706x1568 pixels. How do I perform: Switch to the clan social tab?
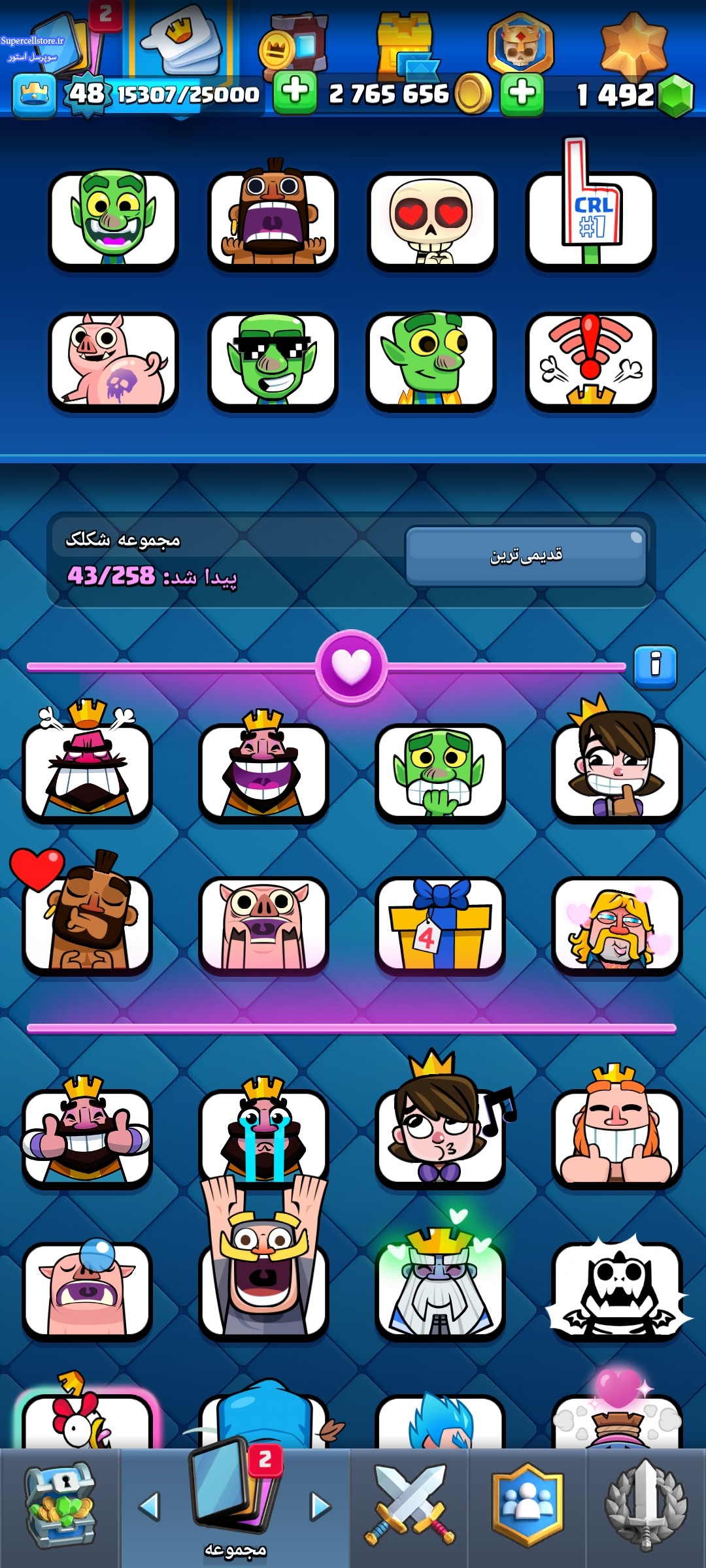[527, 1506]
